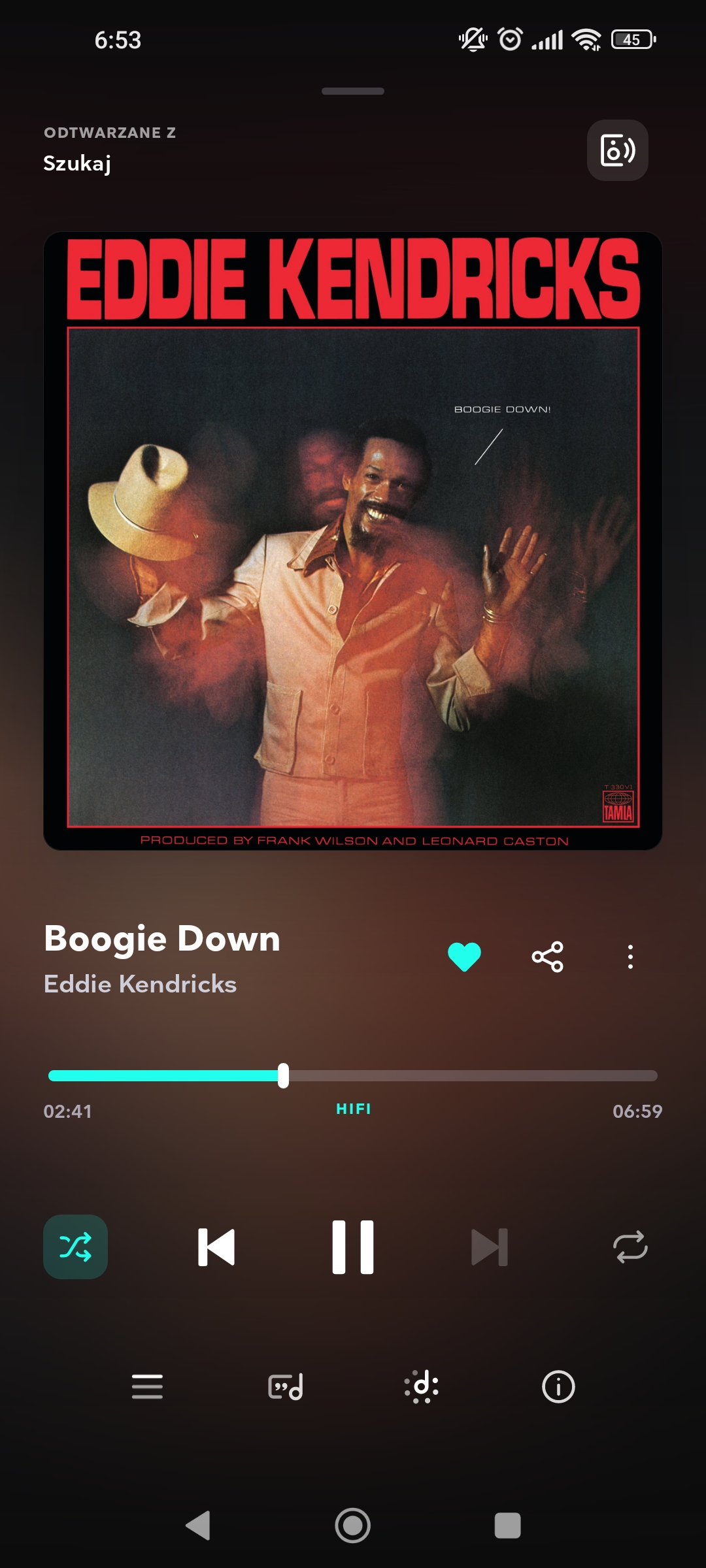The height and width of the screenshot is (1568, 706).
Task: Open Eddie Kendricks artist page
Action: (x=140, y=984)
